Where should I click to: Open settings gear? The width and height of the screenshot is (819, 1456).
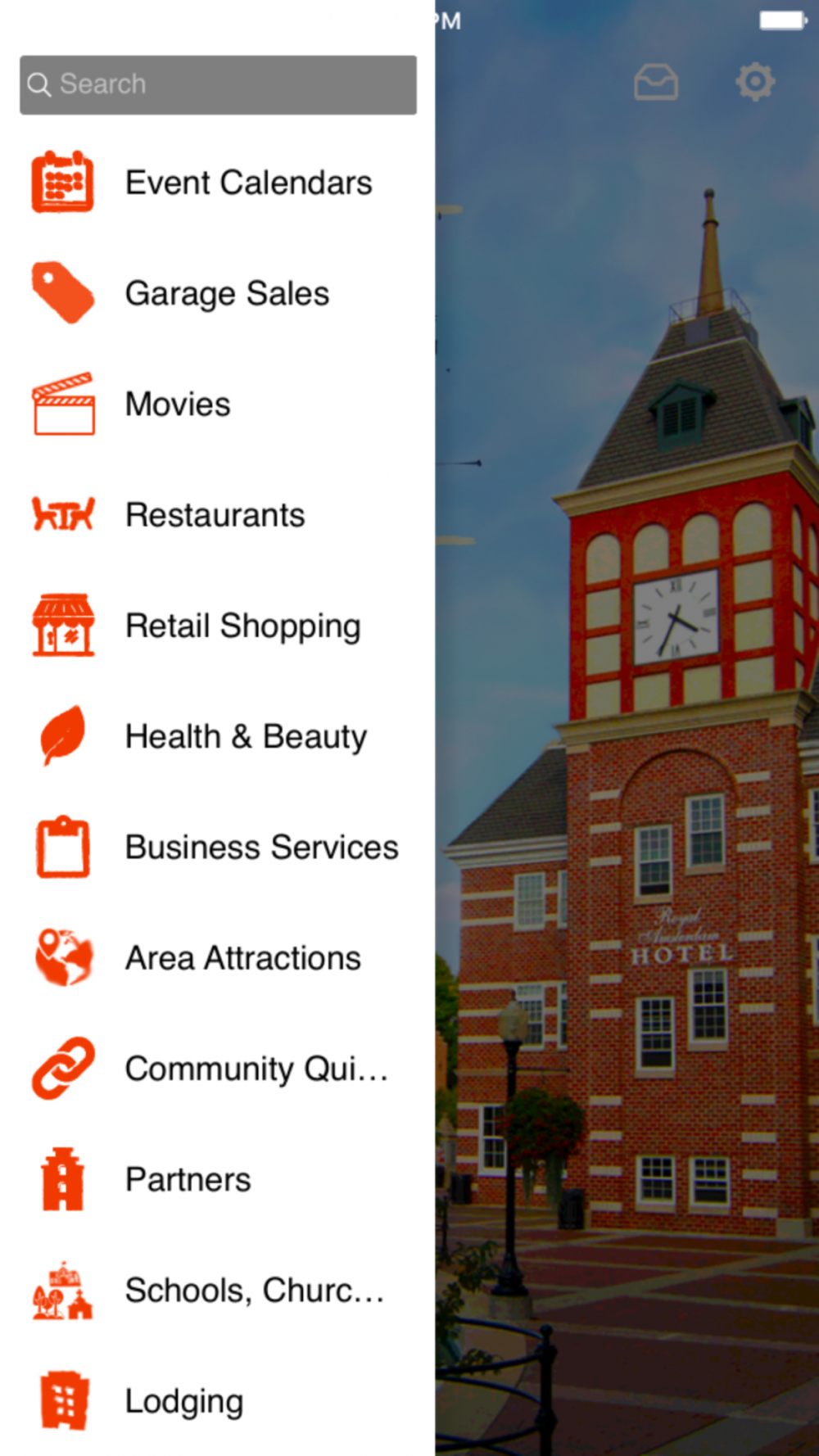click(754, 82)
